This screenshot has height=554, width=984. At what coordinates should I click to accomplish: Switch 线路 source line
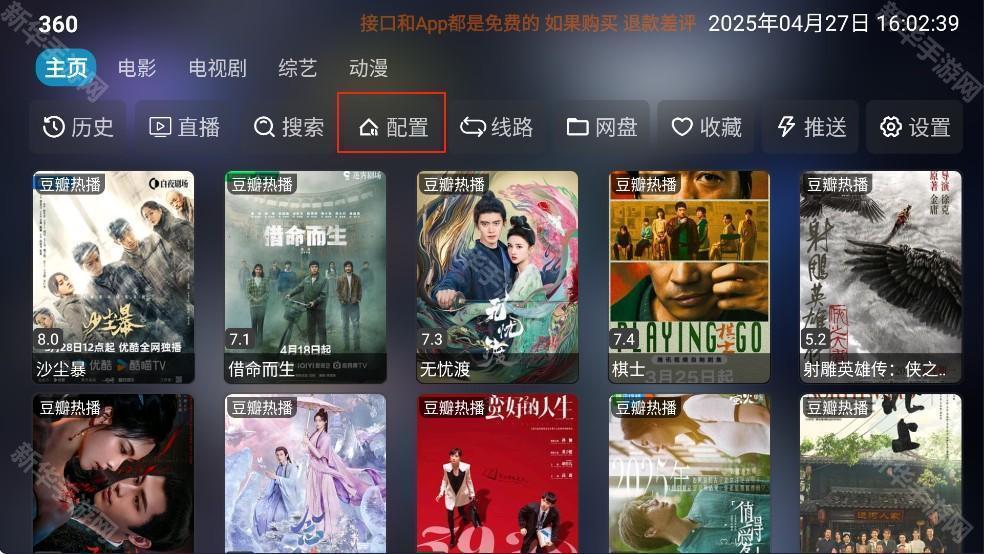497,127
